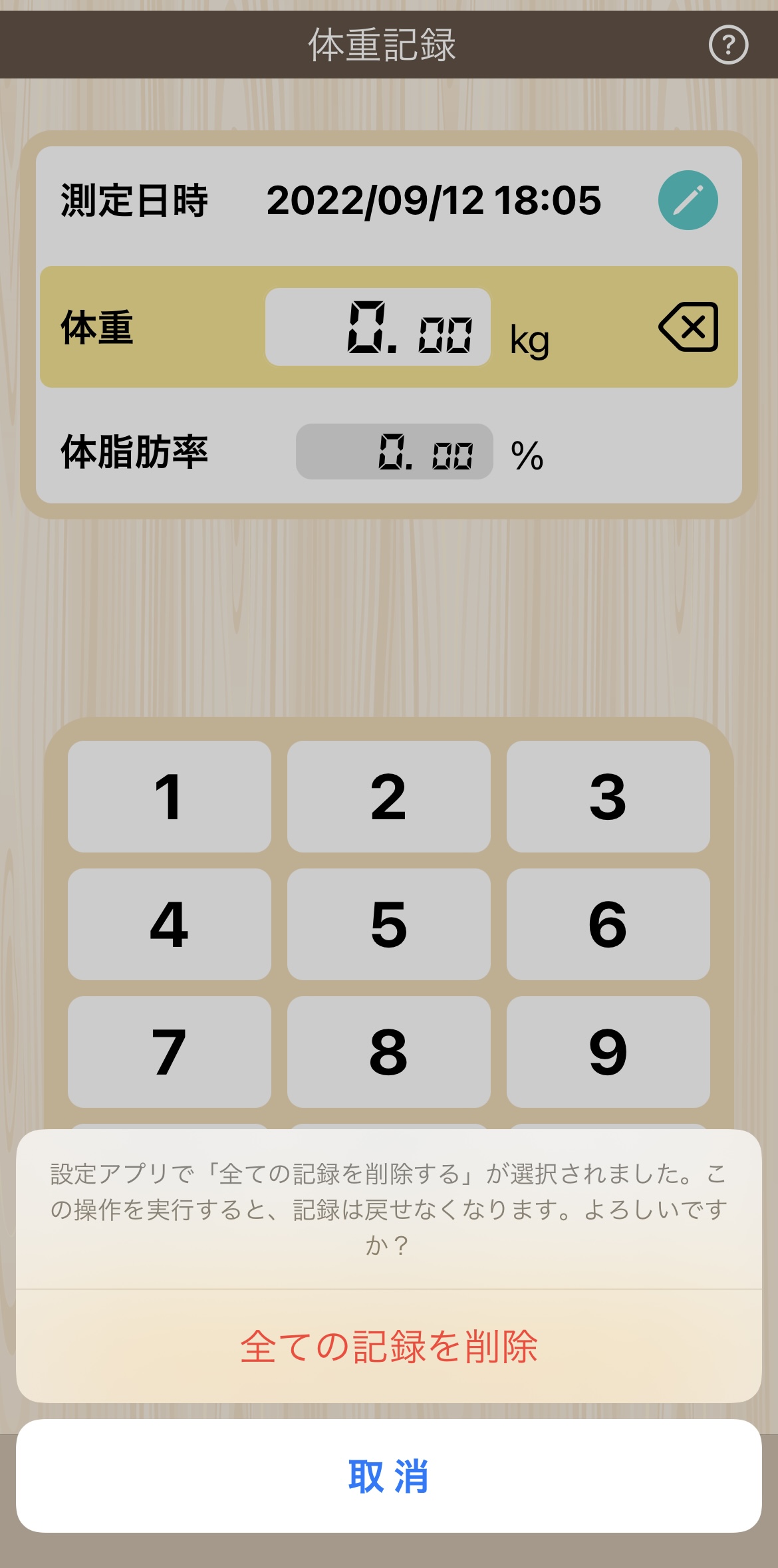This screenshot has height=1568, width=778.
Task: Enter digit 6 on the keypad
Action: click(608, 924)
